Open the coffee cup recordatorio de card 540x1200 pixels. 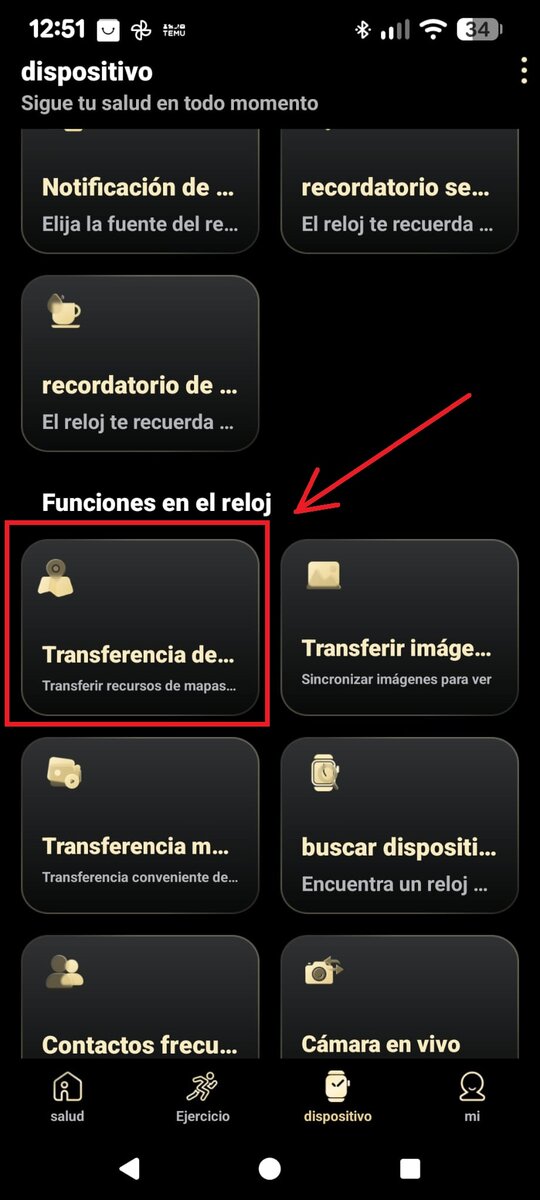tap(140, 364)
